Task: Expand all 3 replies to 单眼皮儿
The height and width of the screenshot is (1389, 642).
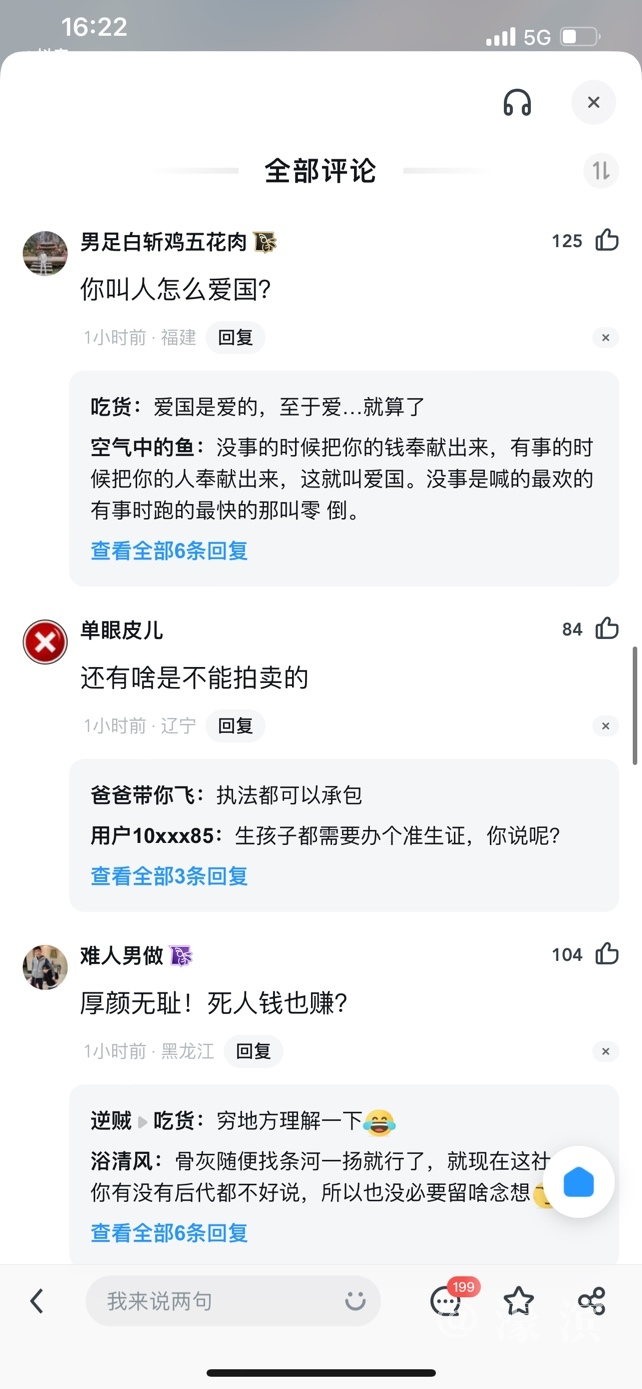Action: (x=169, y=876)
